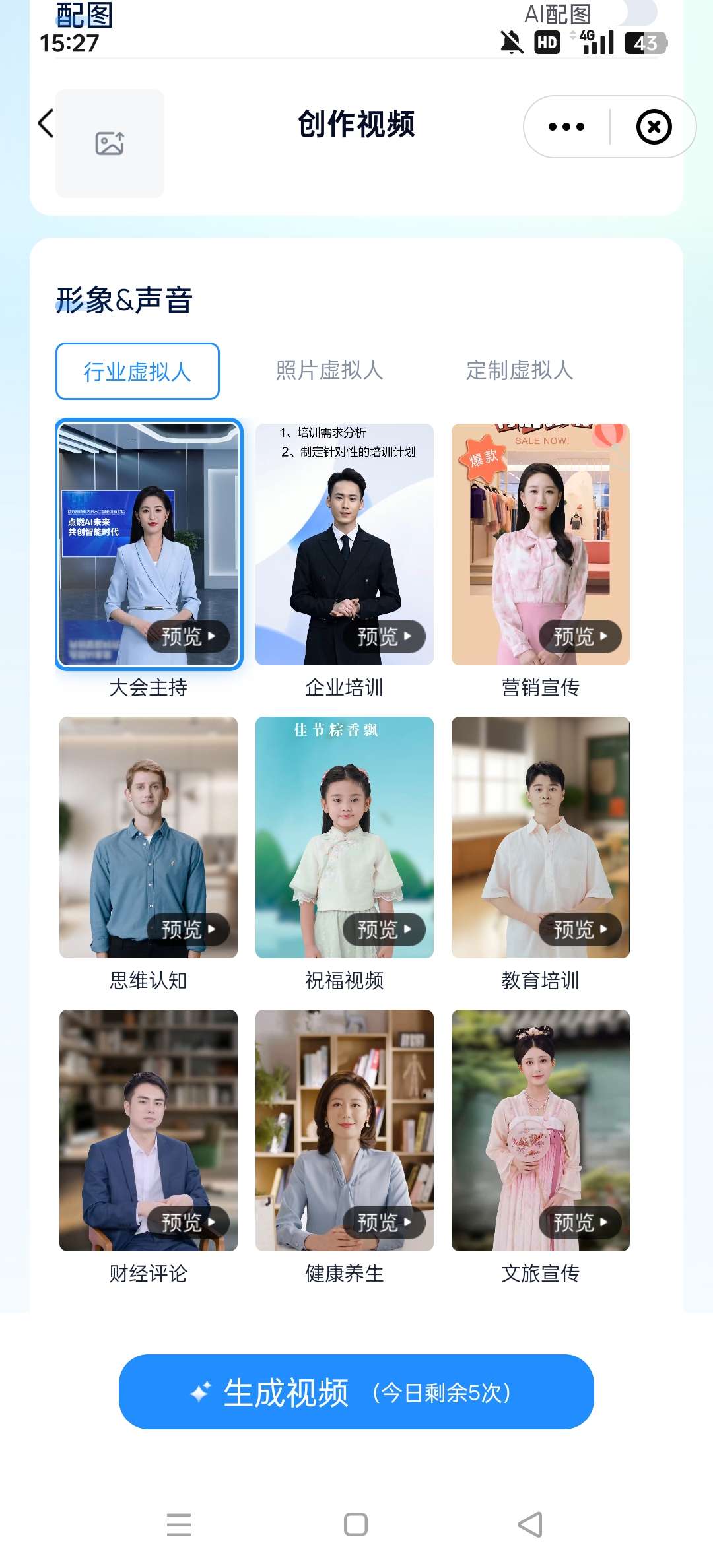Choose the 营销宣传 virtual avatar

tap(540, 528)
